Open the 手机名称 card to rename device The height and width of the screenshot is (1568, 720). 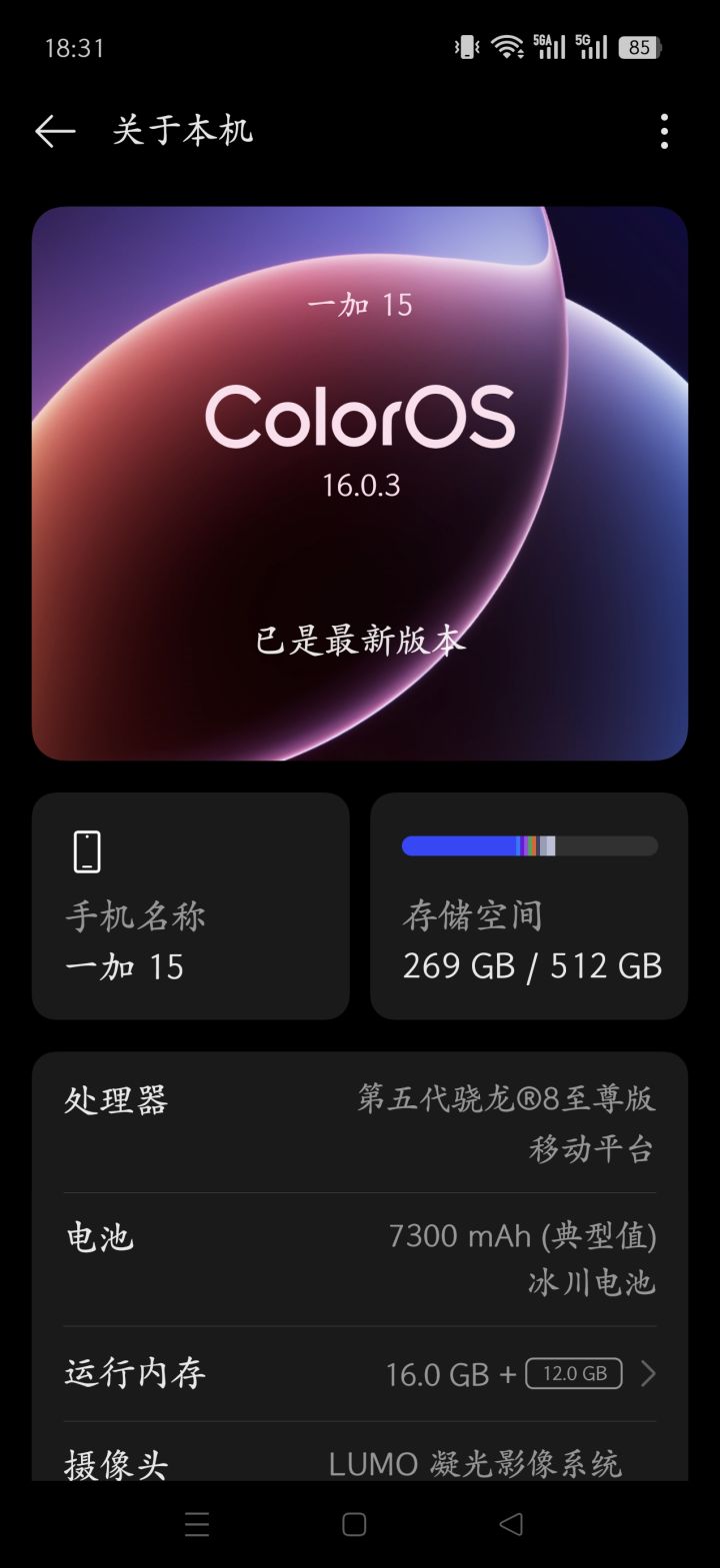click(190, 906)
